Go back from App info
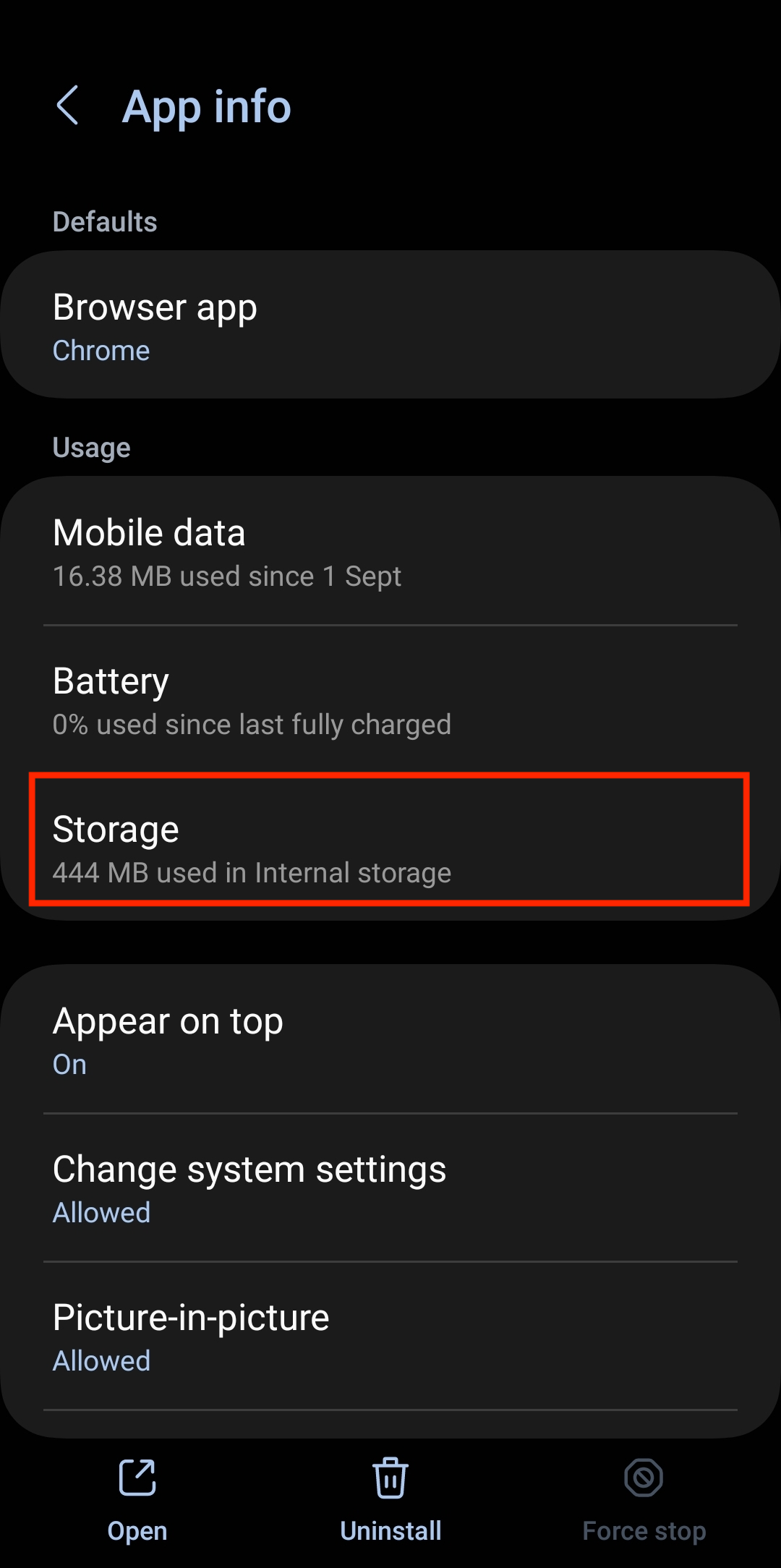Viewport: 781px width, 1568px height. pos(67,106)
